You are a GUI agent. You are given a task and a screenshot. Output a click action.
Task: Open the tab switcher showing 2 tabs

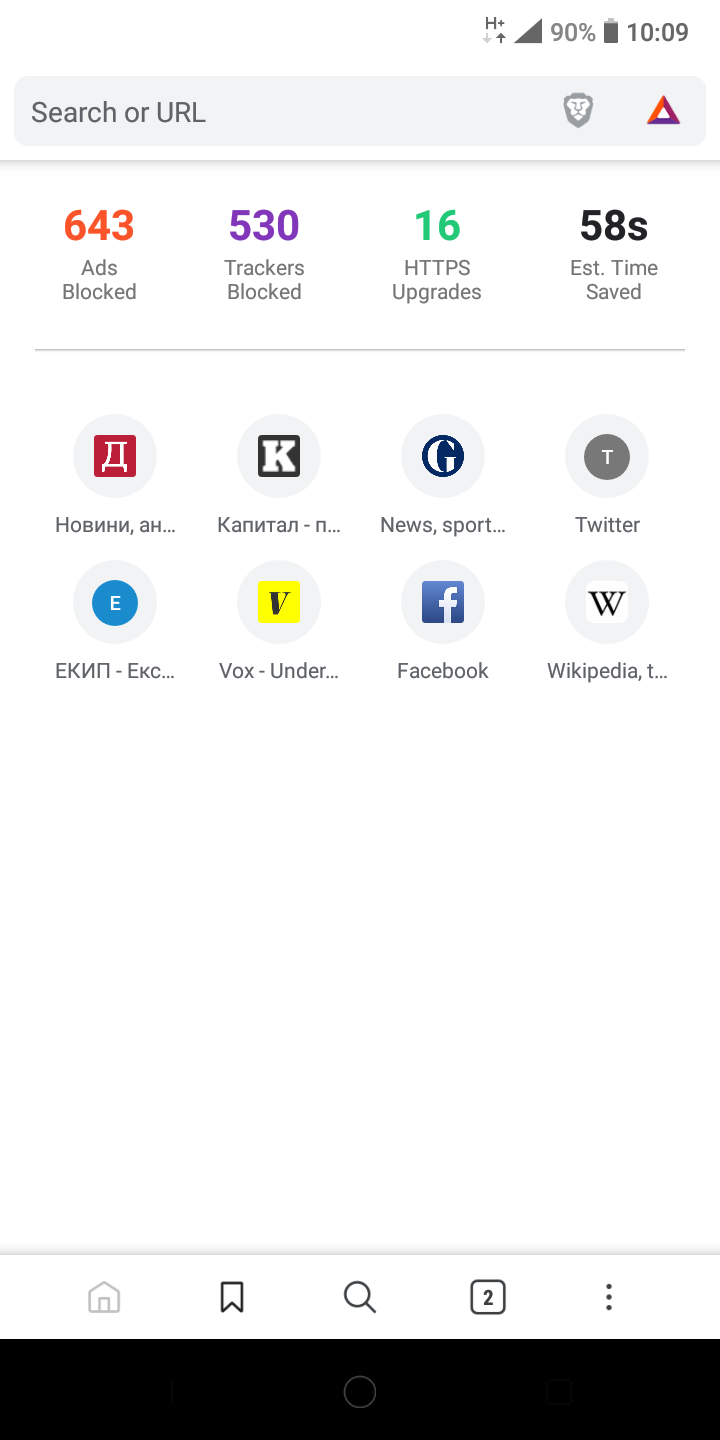click(x=487, y=1297)
